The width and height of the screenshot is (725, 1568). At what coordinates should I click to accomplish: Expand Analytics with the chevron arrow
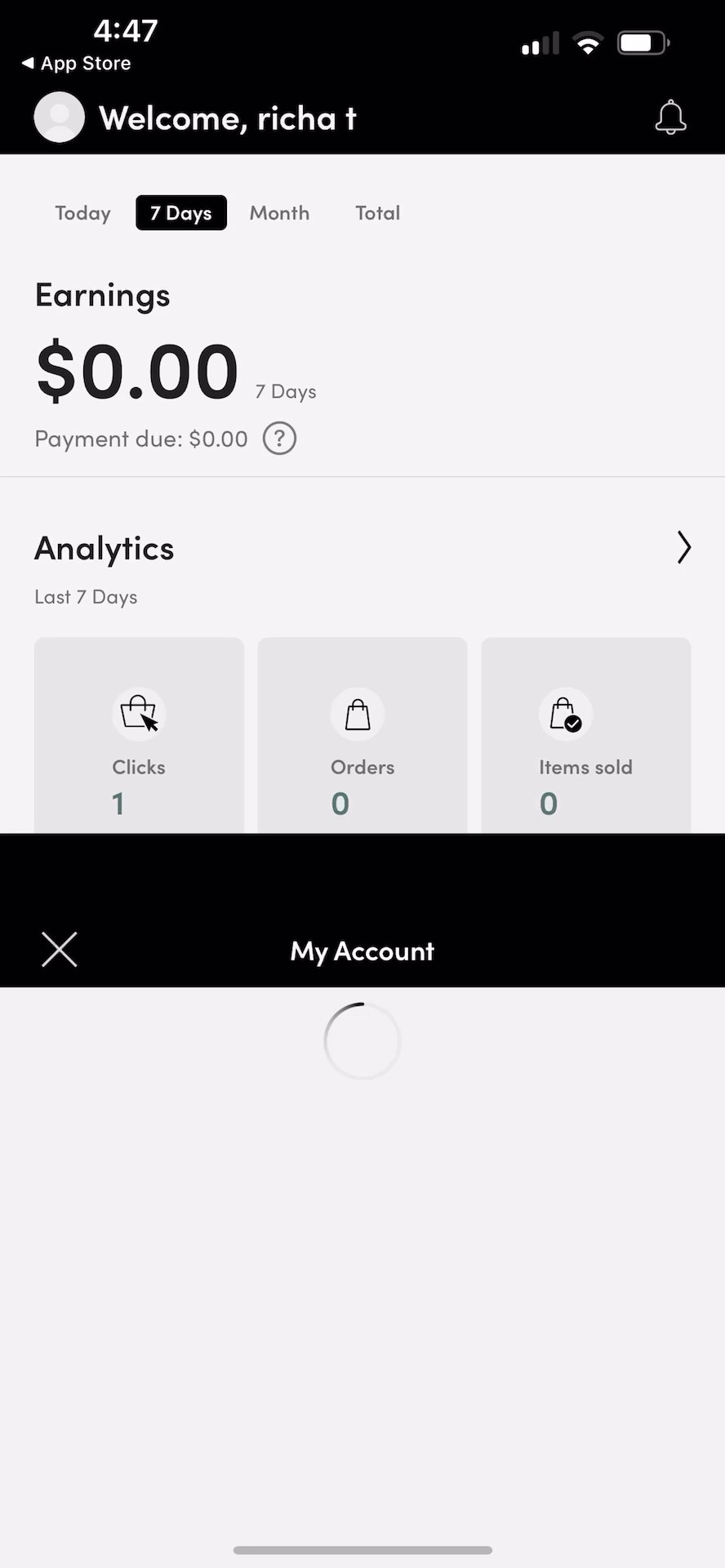coord(683,547)
